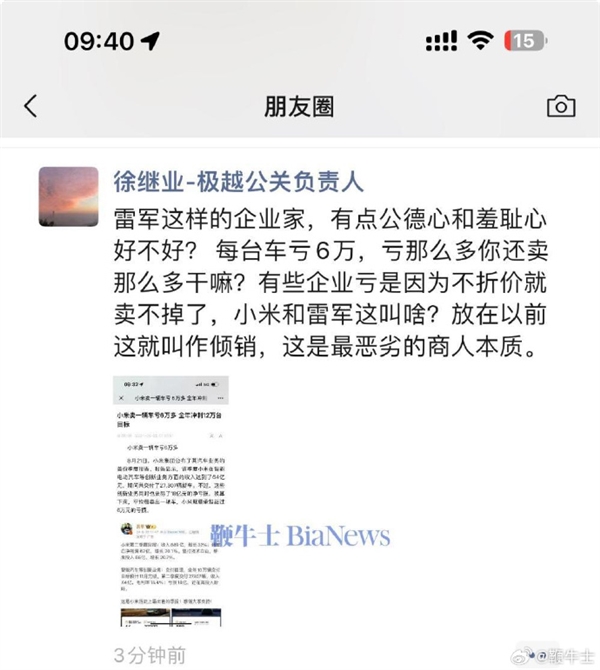Open 徐继业's profile picture
This screenshot has width=600, height=670.
[x=68, y=196]
